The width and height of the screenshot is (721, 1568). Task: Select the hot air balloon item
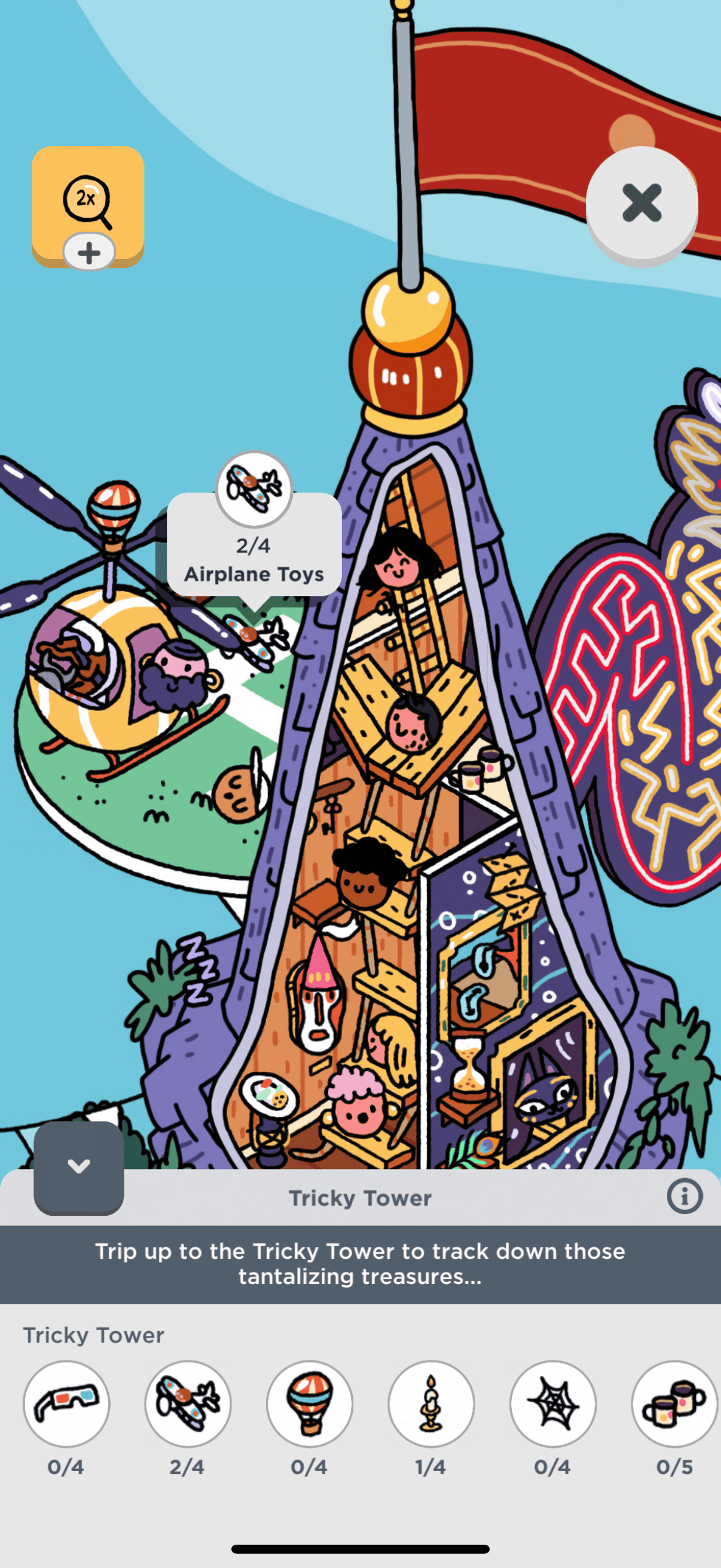(x=309, y=1403)
